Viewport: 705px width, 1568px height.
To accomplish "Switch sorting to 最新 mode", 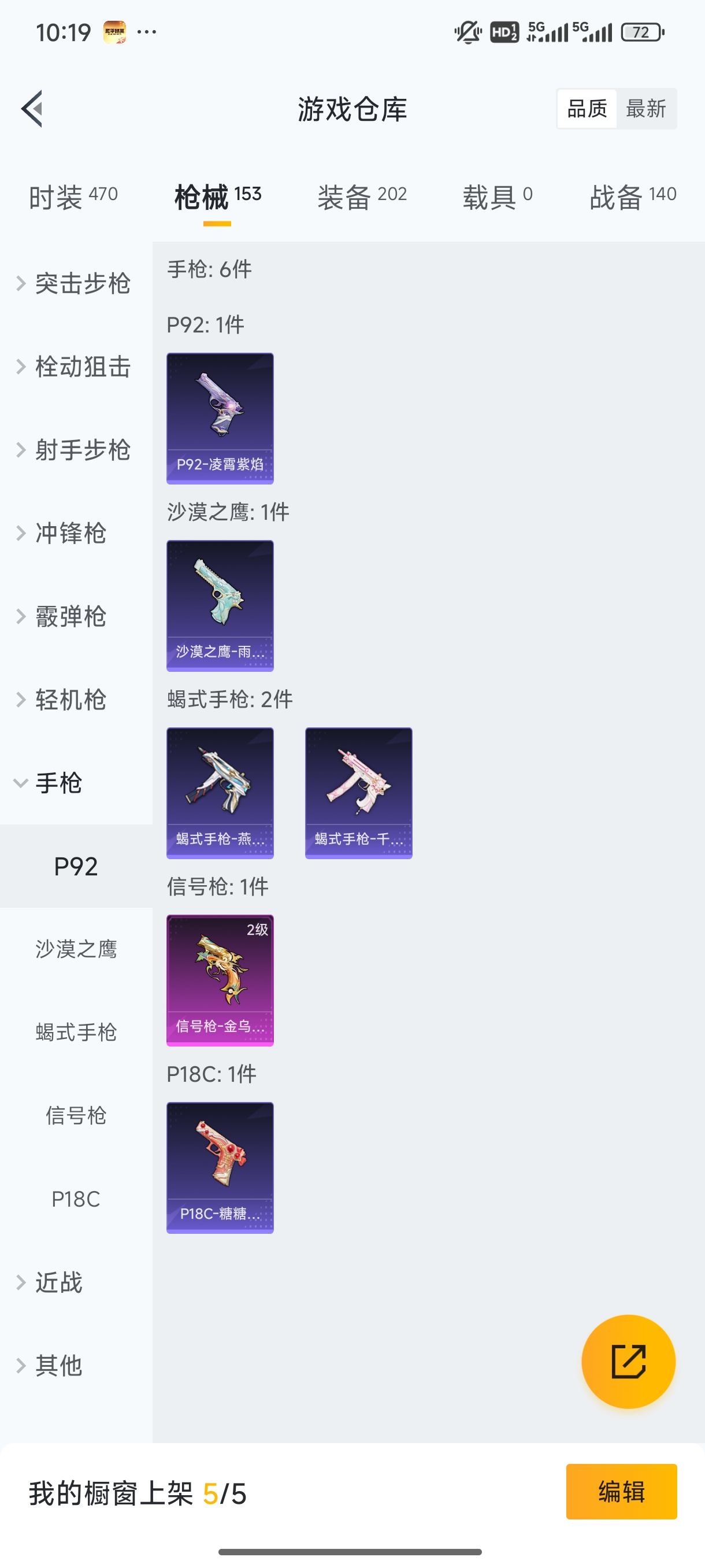I will click(x=647, y=108).
